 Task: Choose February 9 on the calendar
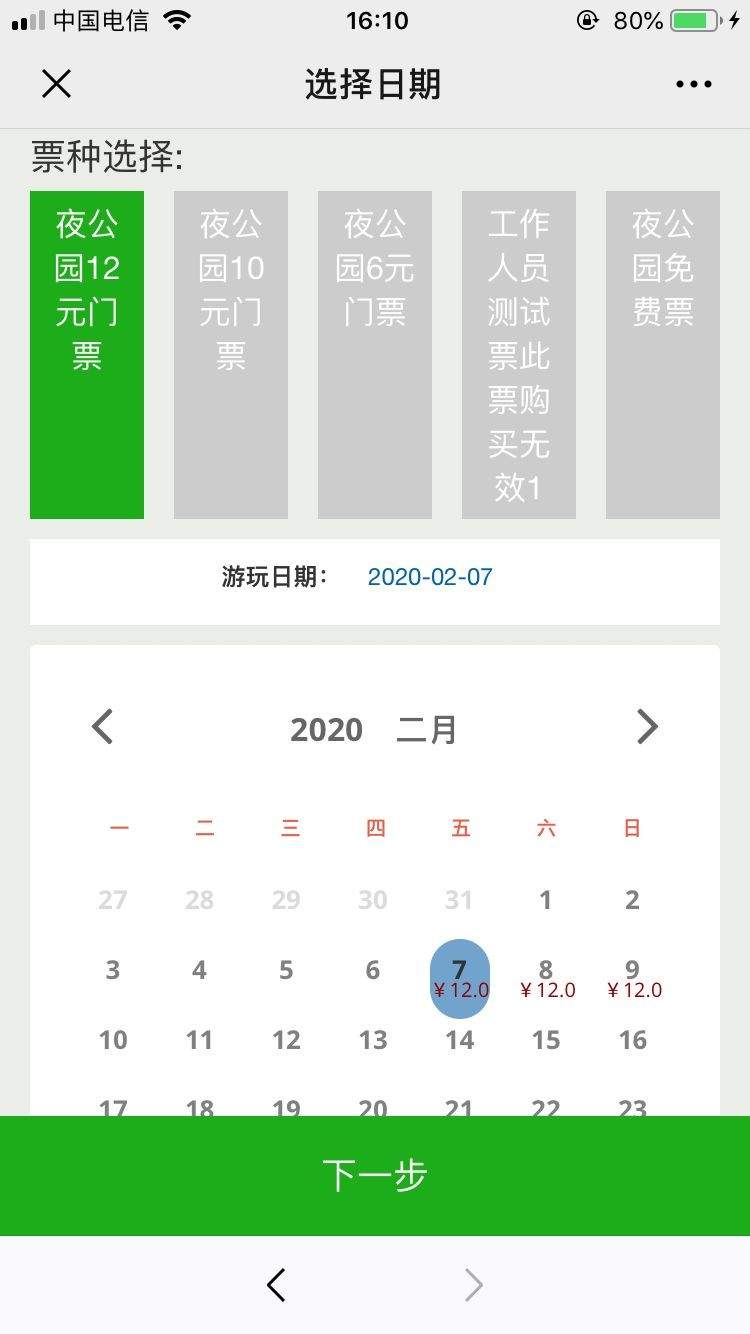(x=634, y=978)
